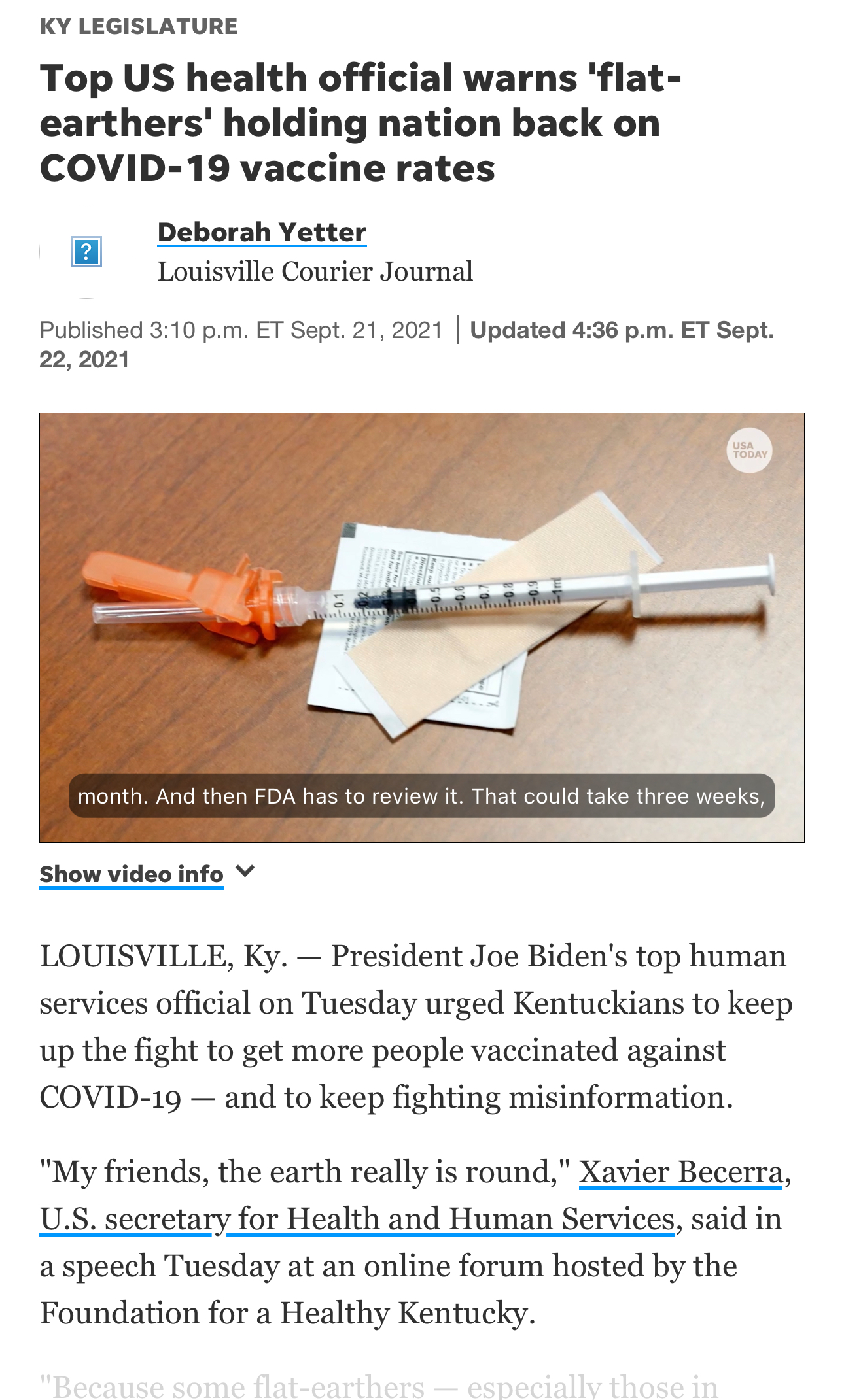The width and height of the screenshot is (844, 1400).
Task: Open author Deborah Yetter's profile
Action: pyautogui.click(x=262, y=232)
